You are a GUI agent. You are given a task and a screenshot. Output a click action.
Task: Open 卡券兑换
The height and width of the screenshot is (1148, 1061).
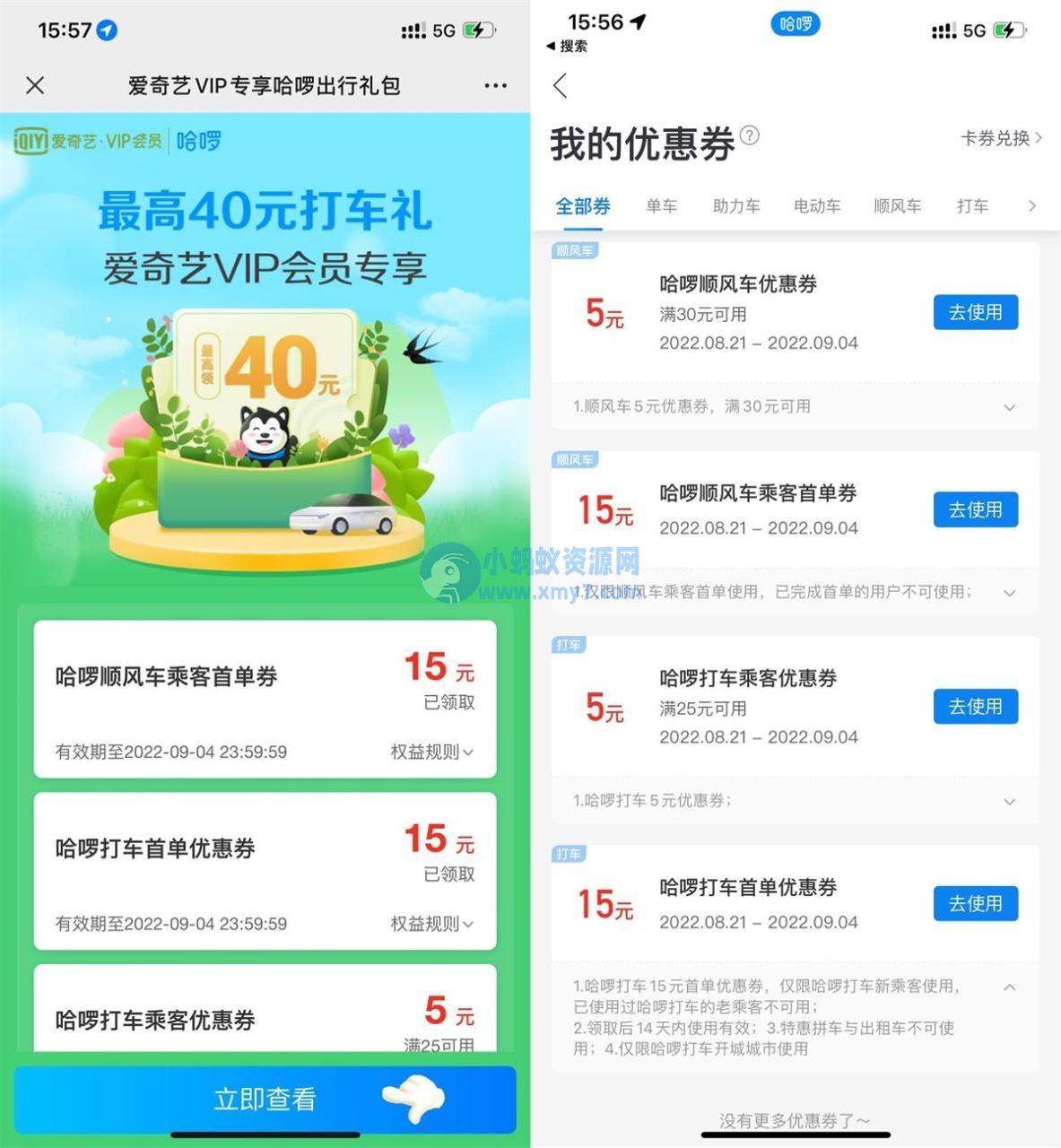coord(998,139)
